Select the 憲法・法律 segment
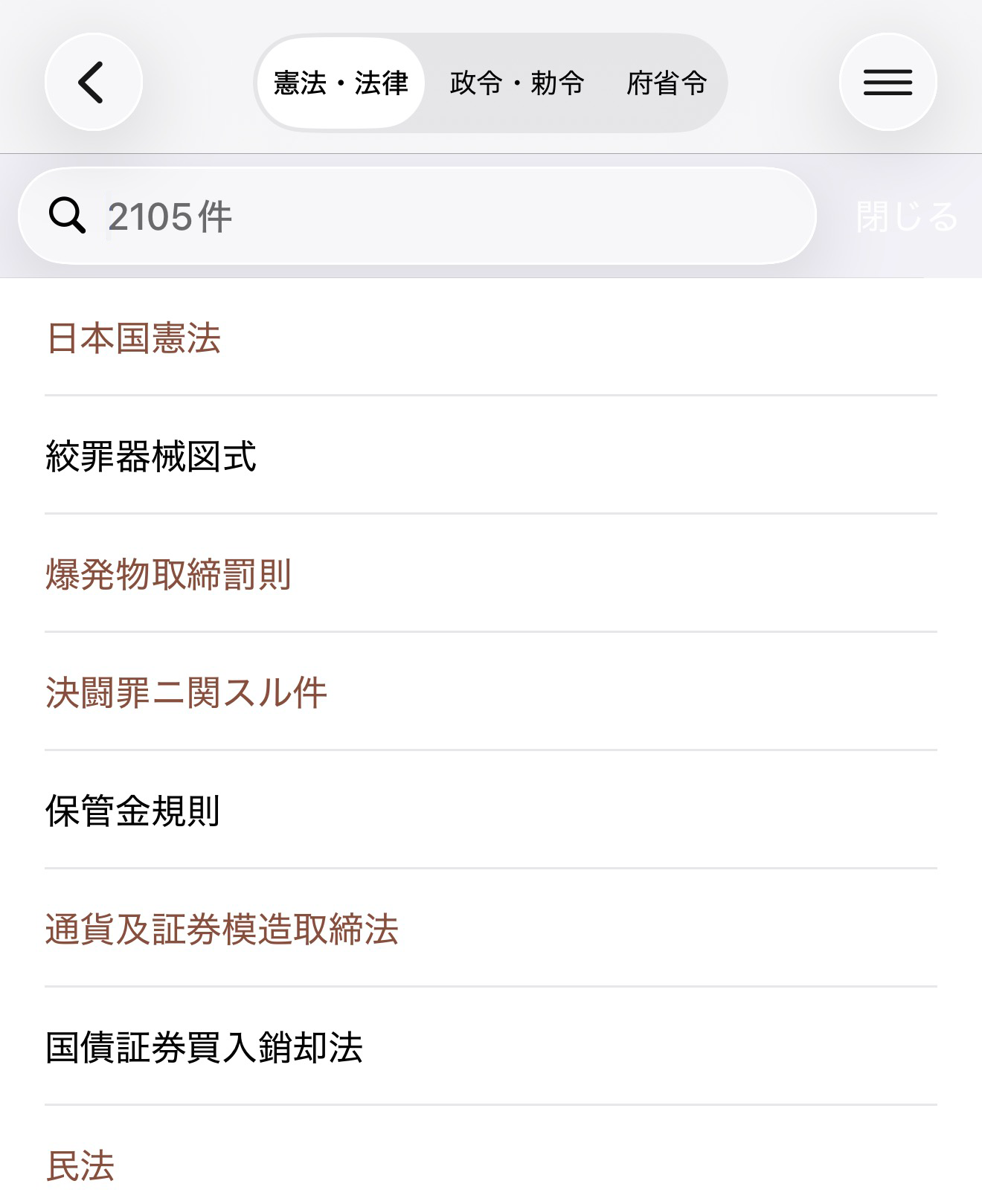The image size is (982, 1204). tap(341, 83)
